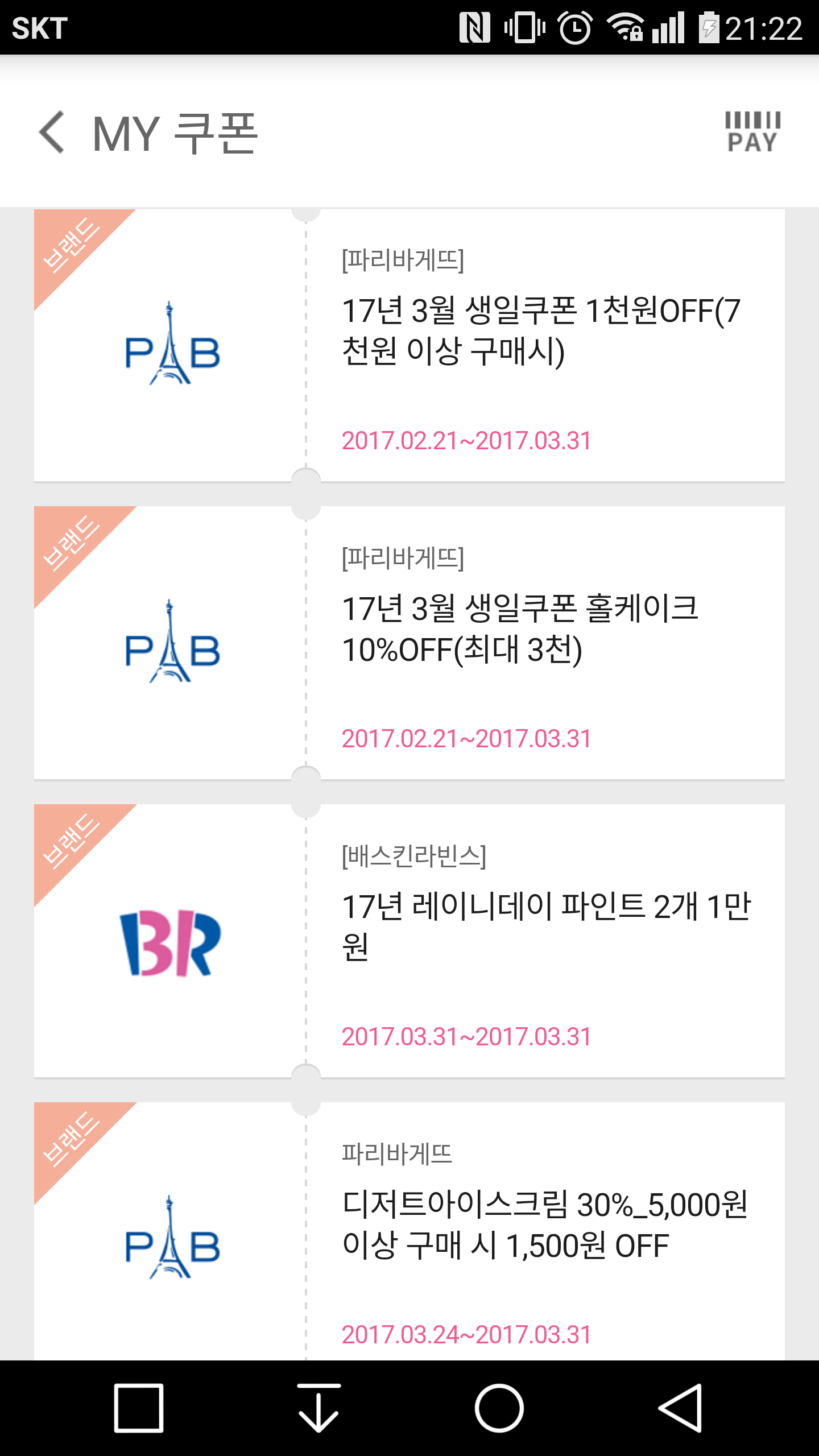Go back from MY 쿠폰 screen
The image size is (819, 1456).
[52, 132]
